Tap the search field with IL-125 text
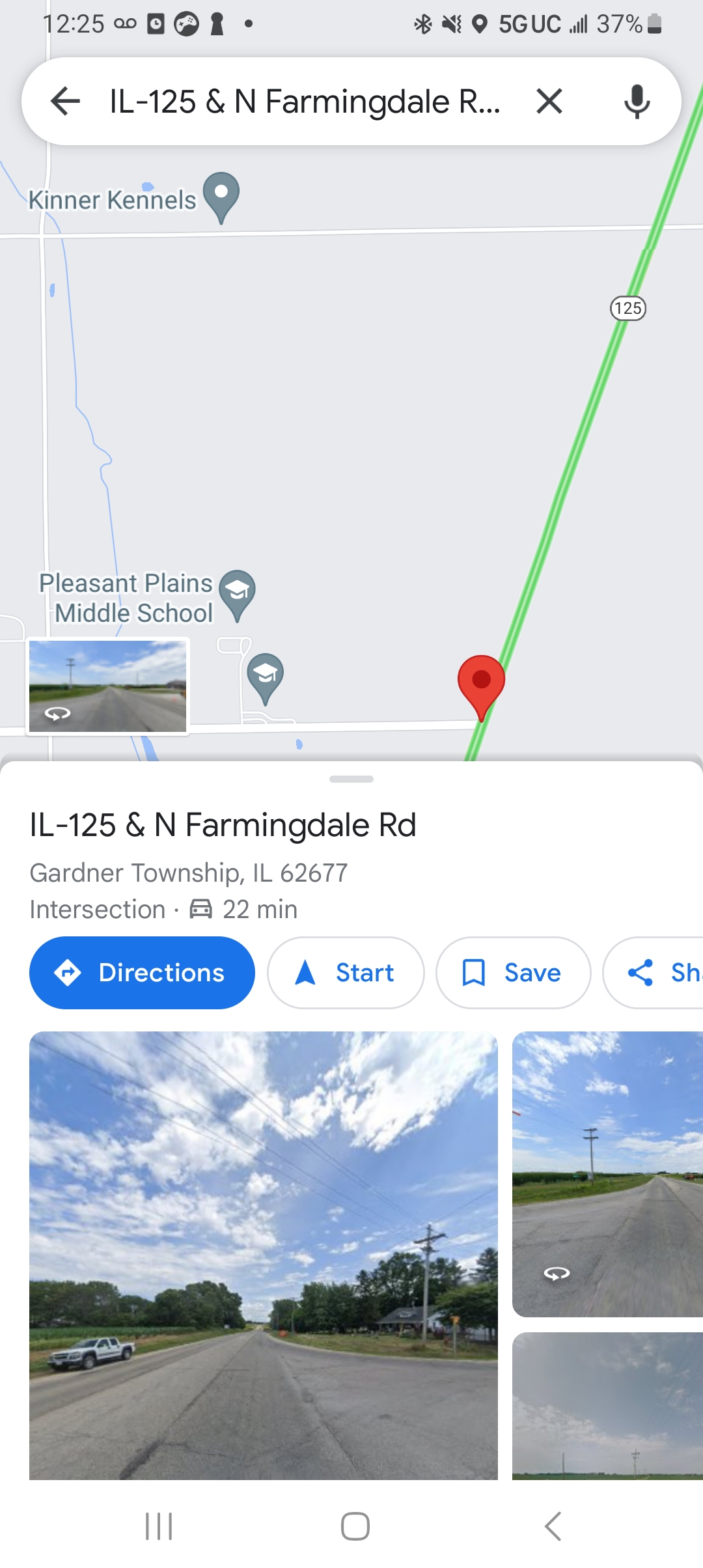Screen dimensions: 703x1568 [x=305, y=102]
